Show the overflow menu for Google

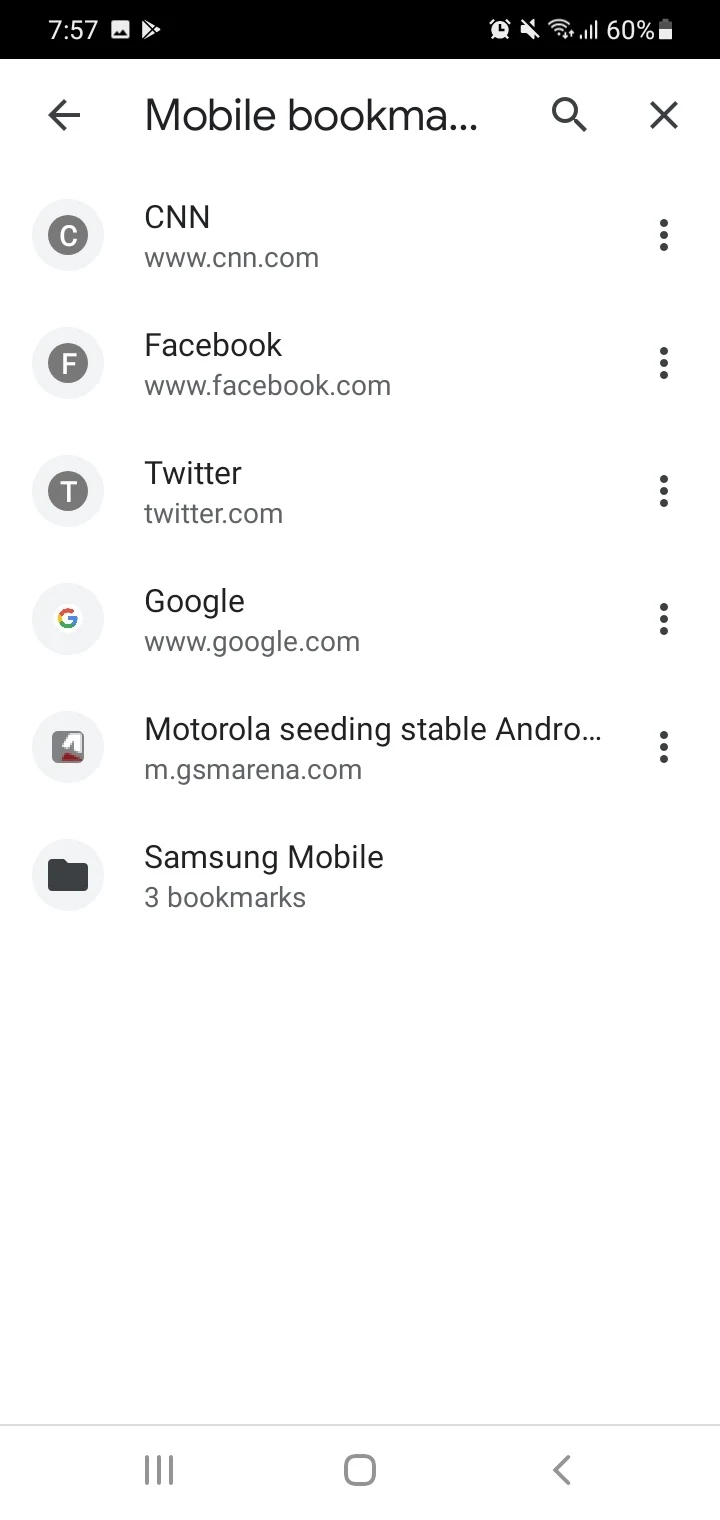pyautogui.click(x=664, y=620)
